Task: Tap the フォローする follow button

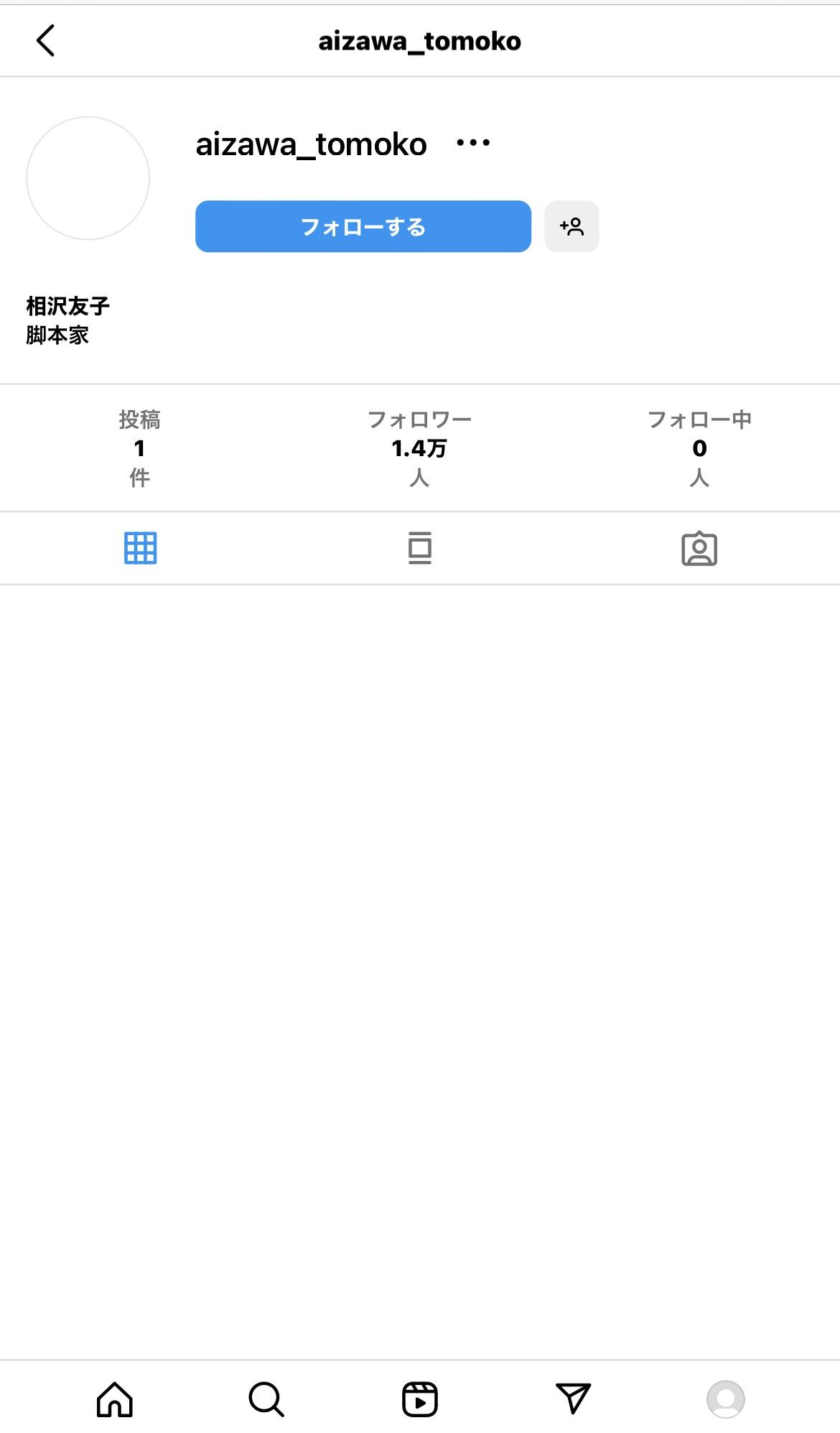Action: (x=363, y=226)
